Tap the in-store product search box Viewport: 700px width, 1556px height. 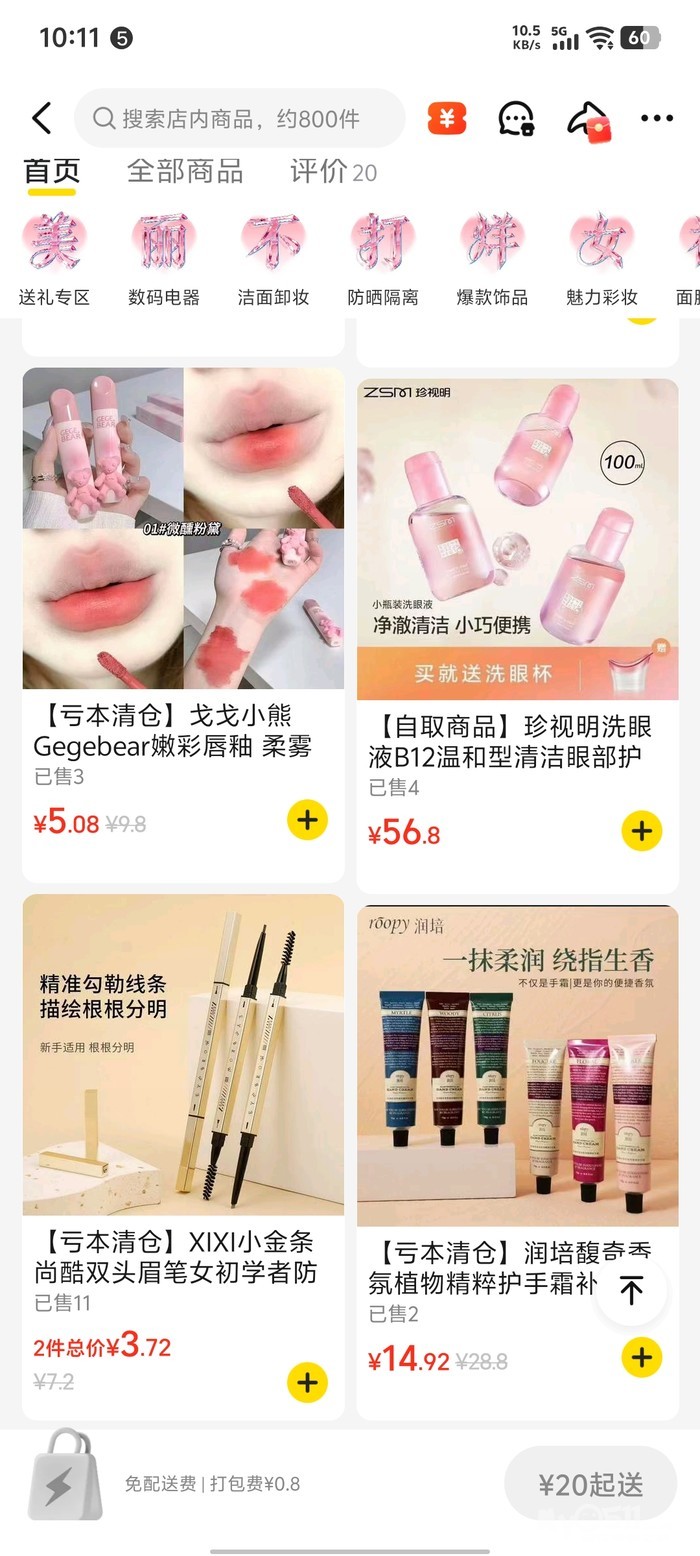coord(240,119)
